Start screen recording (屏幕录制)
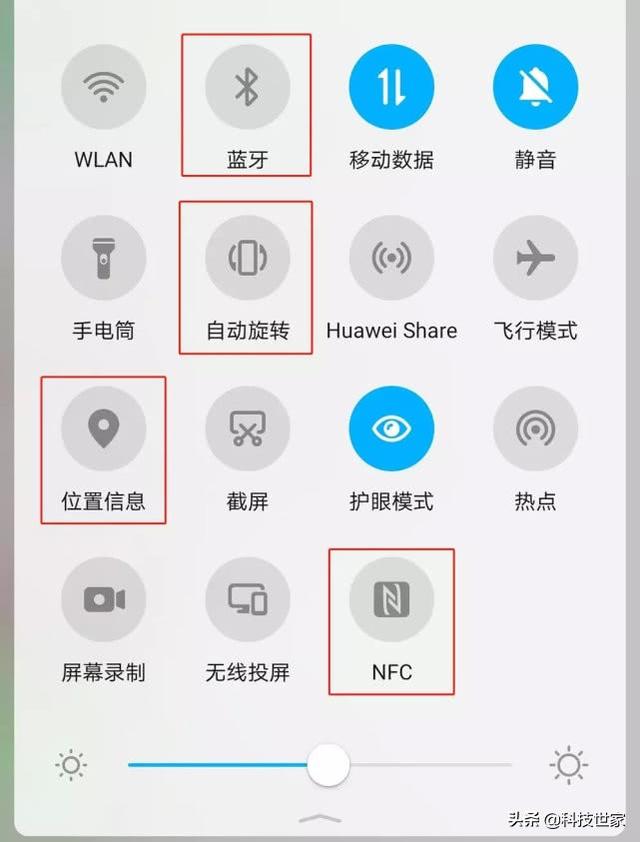Image resolution: width=640 pixels, height=842 pixels. pyautogui.click(x=103, y=600)
